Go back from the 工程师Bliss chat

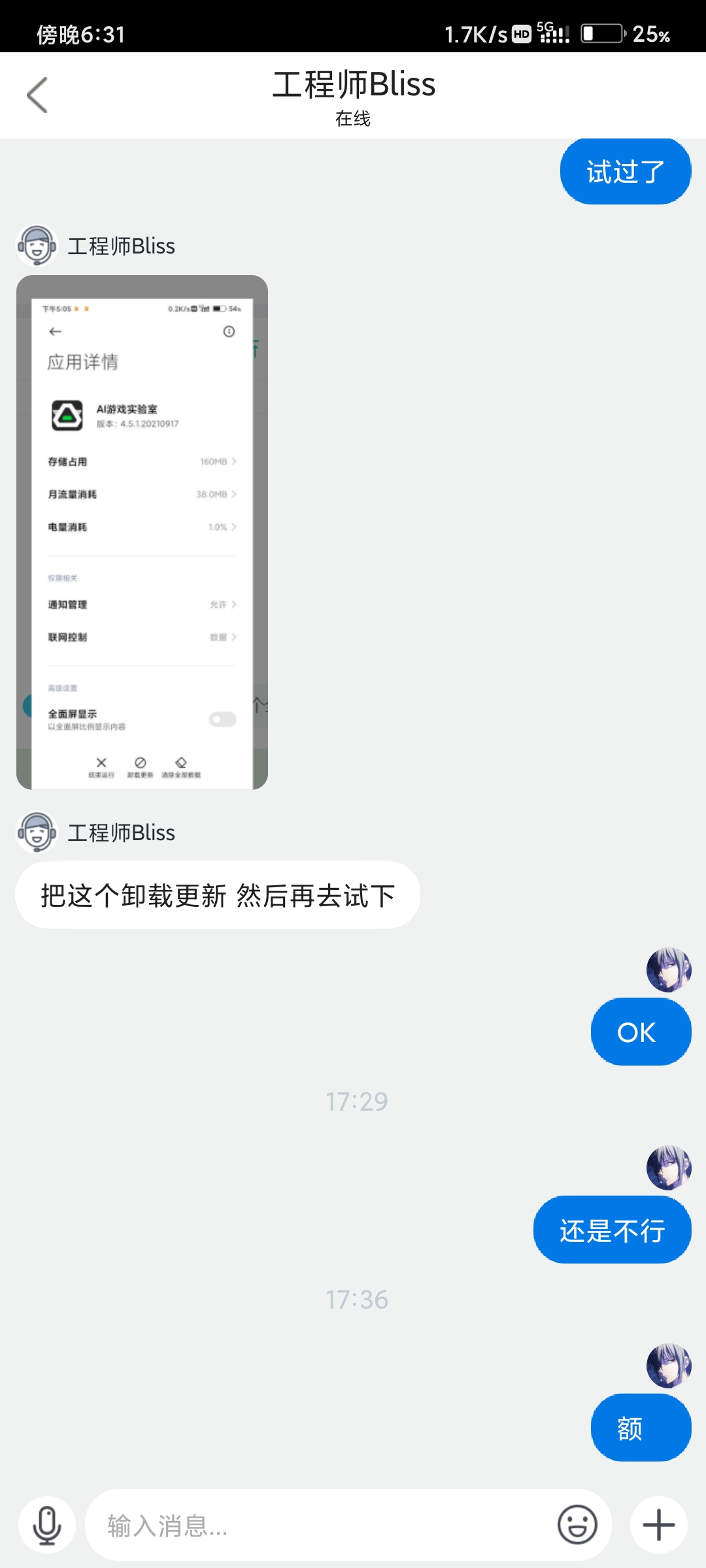pos(37,95)
